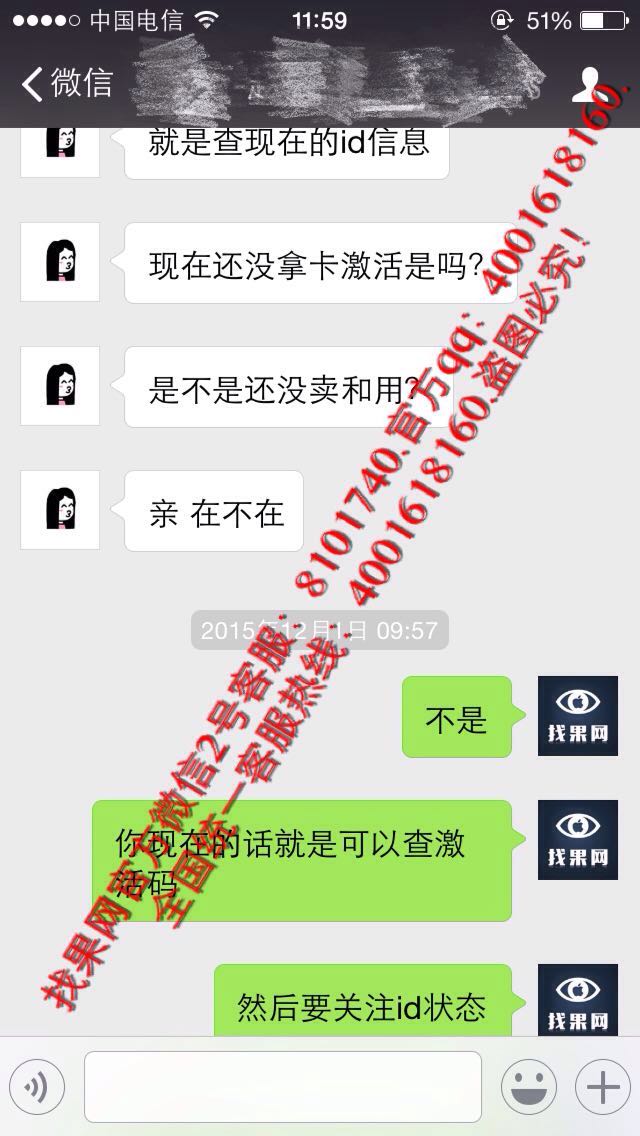Open the emoji sticker panel
Viewport: 640px width, 1136px height.
click(529, 1087)
